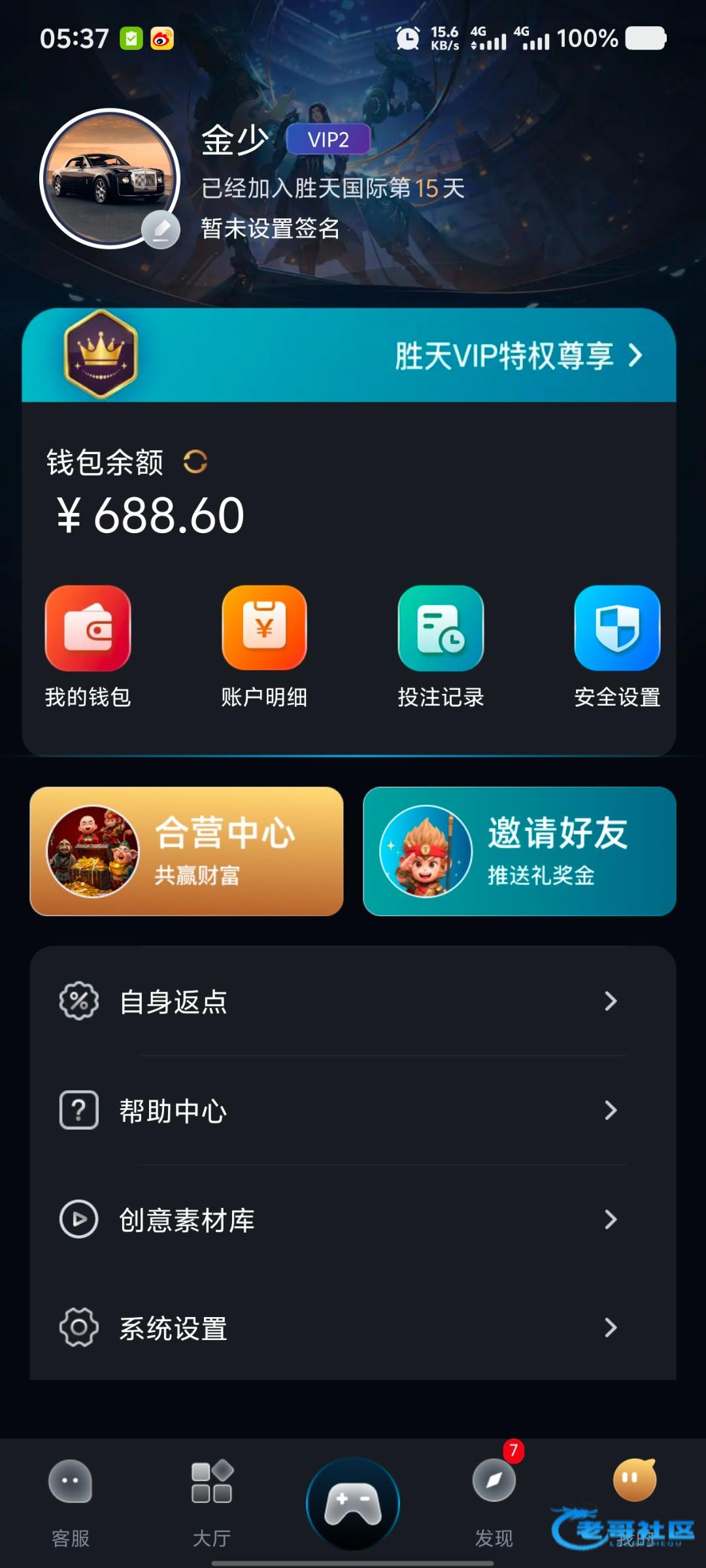The height and width of the screenshot is (1568, 706).
Task: Tap the center gamepad button
Action: 353,1501
